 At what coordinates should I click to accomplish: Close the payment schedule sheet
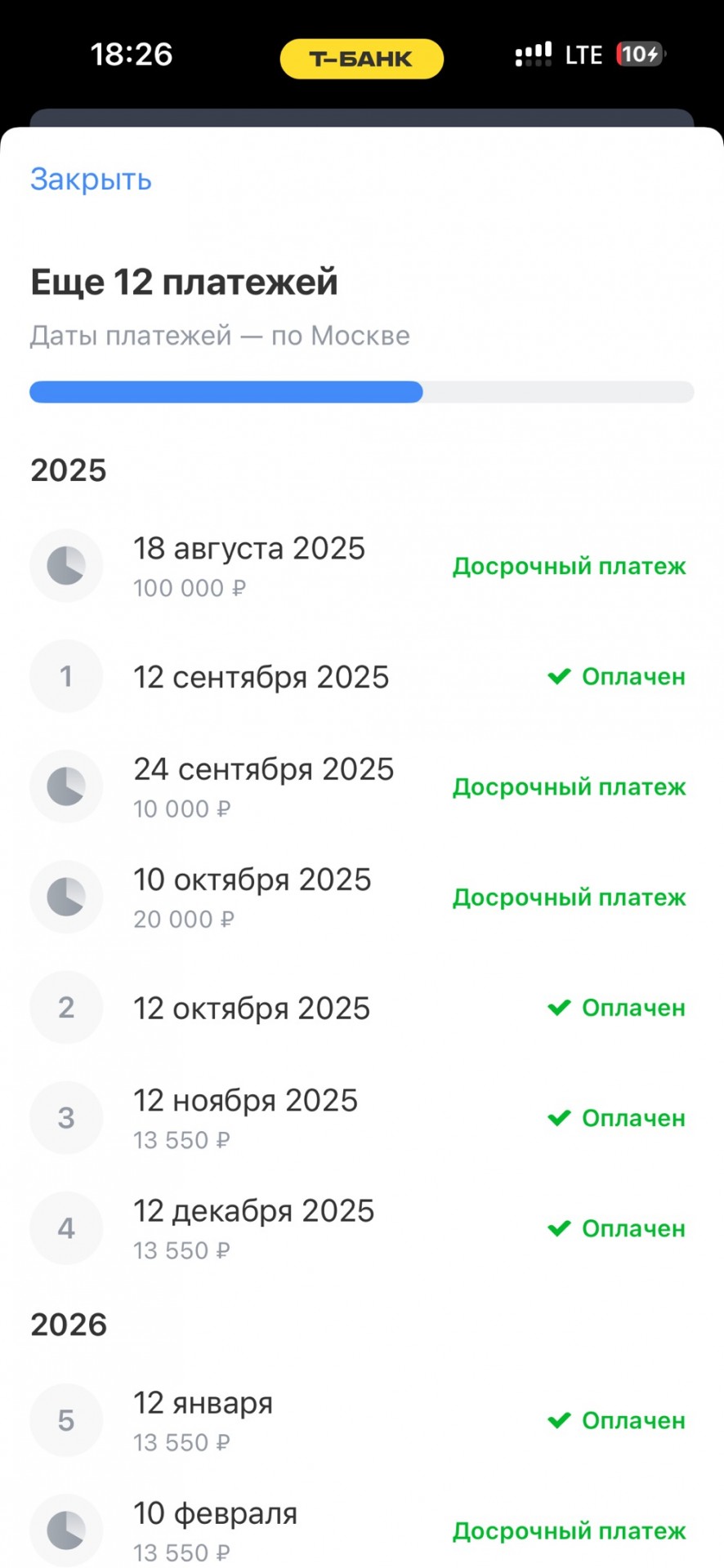point(91,180)
